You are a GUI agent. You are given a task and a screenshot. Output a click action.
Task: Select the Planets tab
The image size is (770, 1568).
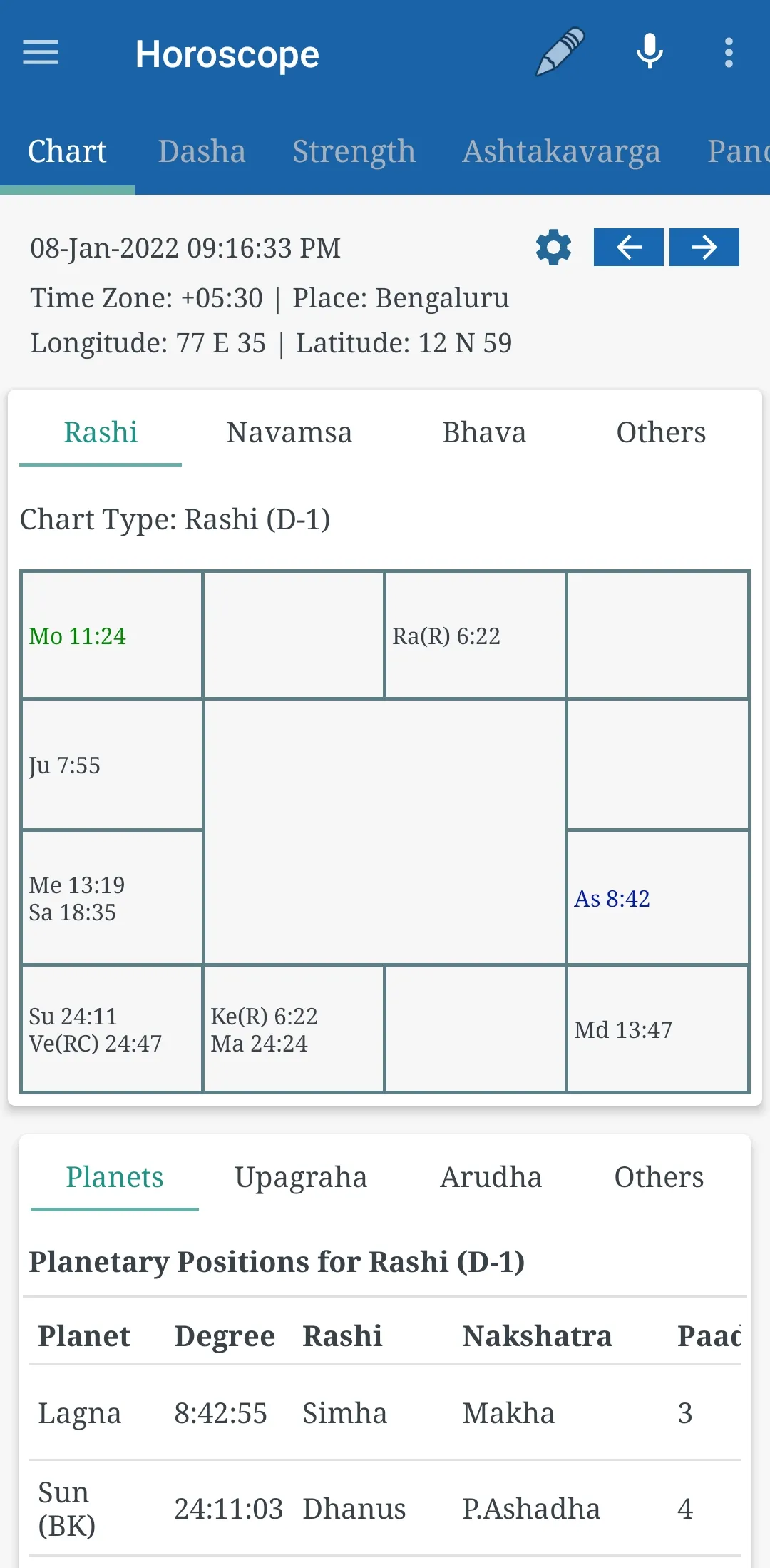[x=114, y=1177]
